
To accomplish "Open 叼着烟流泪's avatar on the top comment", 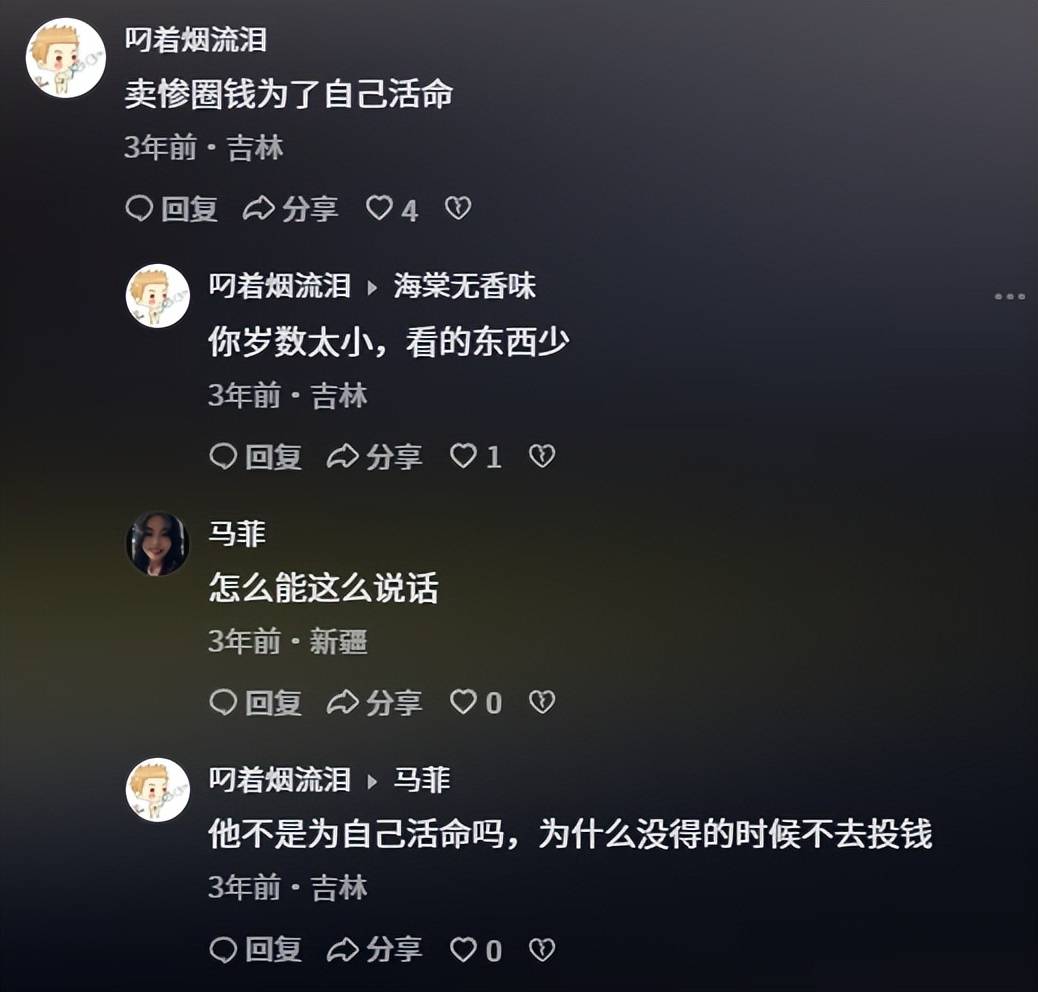I will 66,58.
